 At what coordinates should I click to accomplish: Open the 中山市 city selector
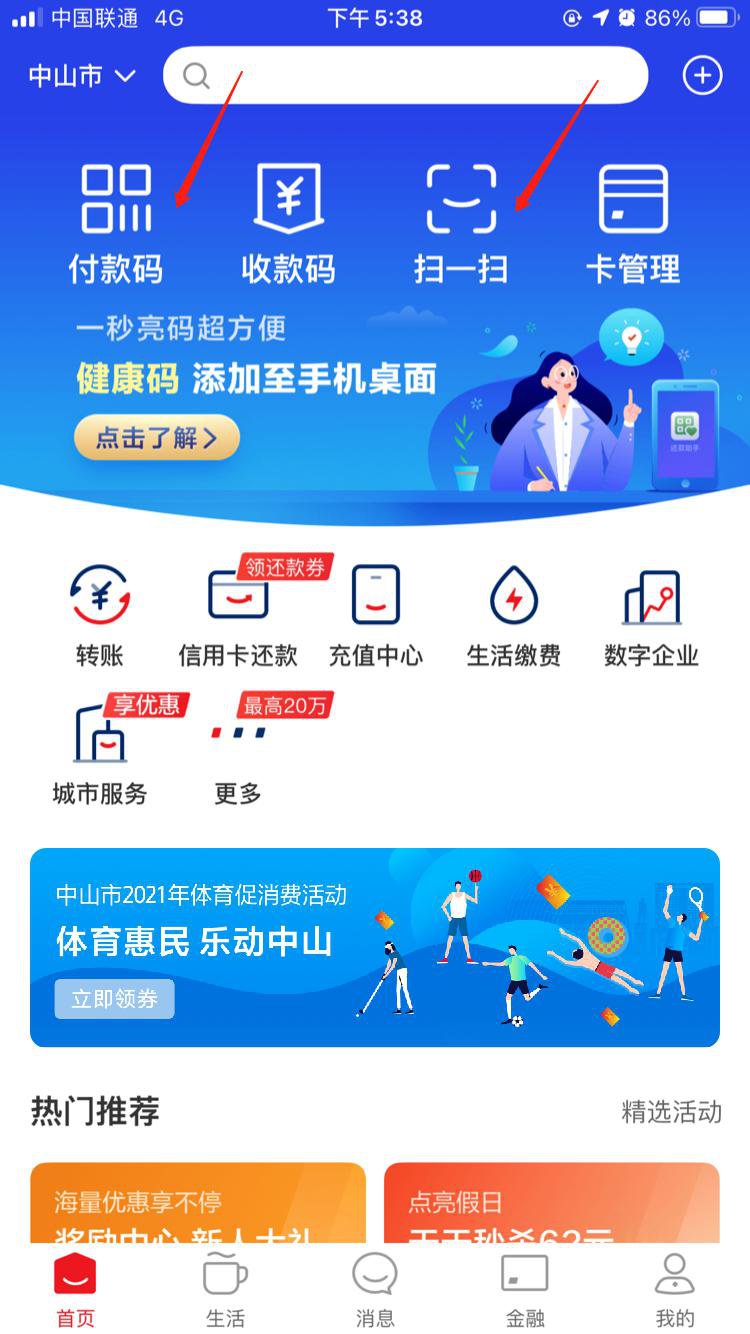[82, 76]
